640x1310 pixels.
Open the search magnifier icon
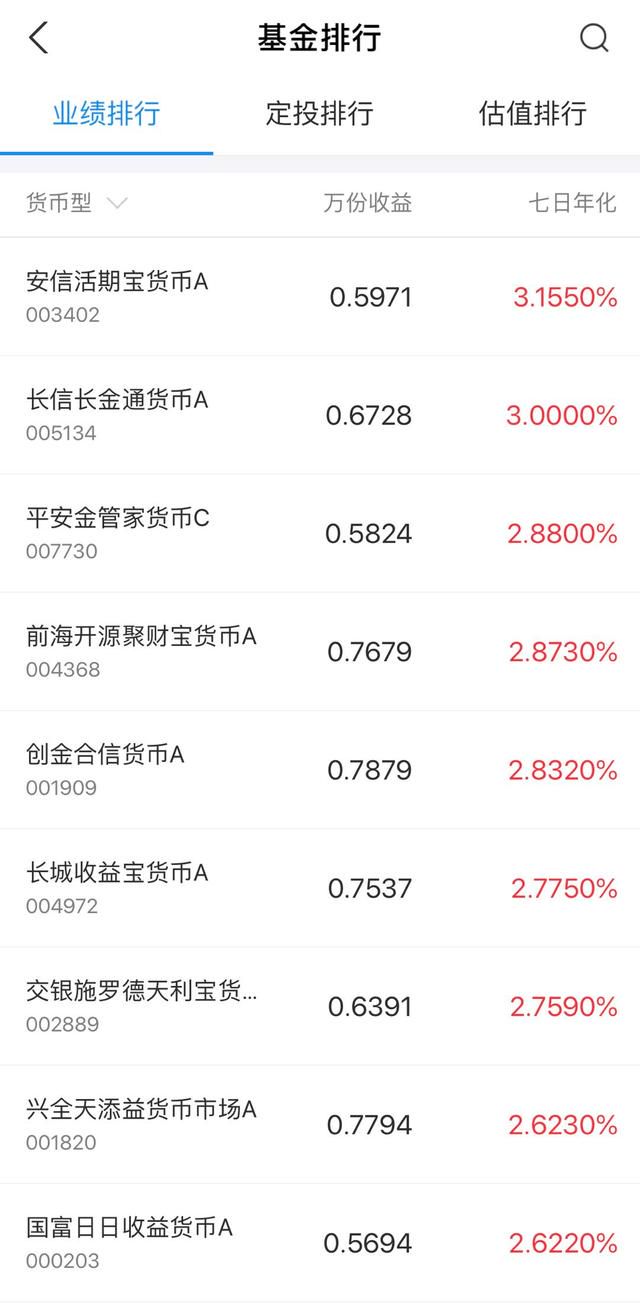[594, 38]
